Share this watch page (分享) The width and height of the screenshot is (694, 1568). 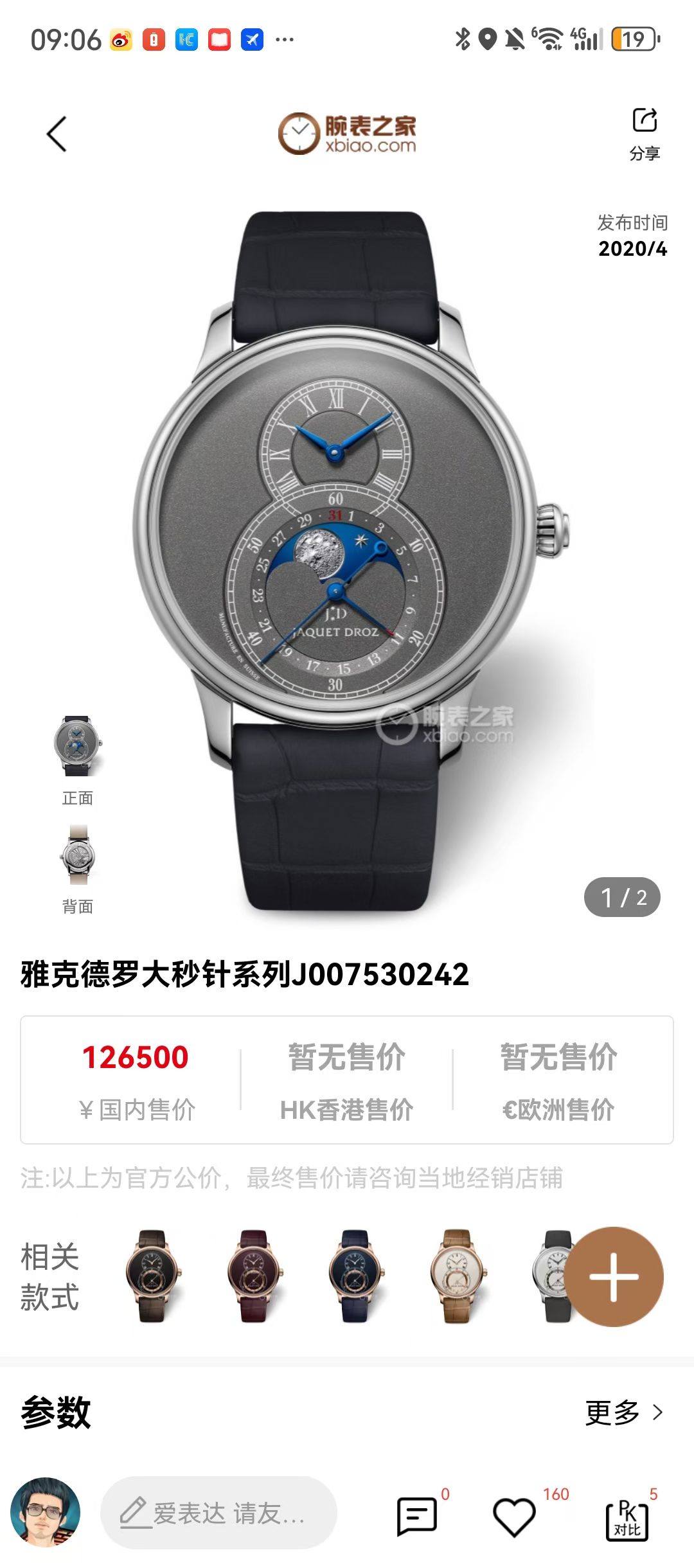coord(645,133)
